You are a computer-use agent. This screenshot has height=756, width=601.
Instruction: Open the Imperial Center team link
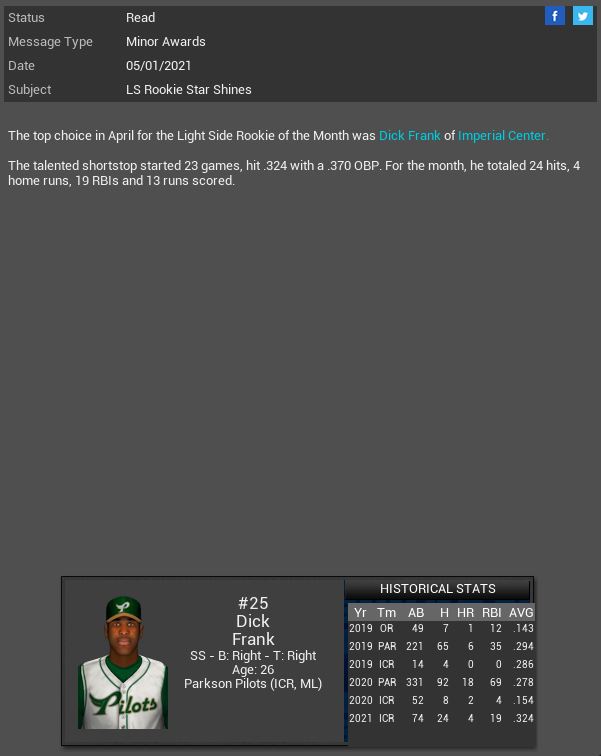[503, 135]
